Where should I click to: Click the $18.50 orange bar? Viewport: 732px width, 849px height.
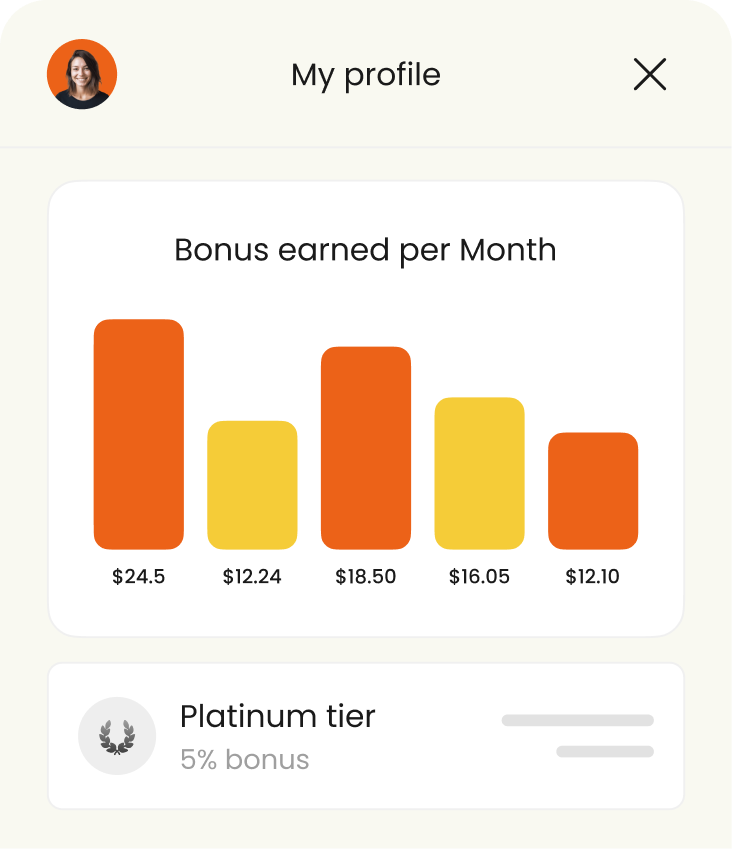tap(367, 446)
